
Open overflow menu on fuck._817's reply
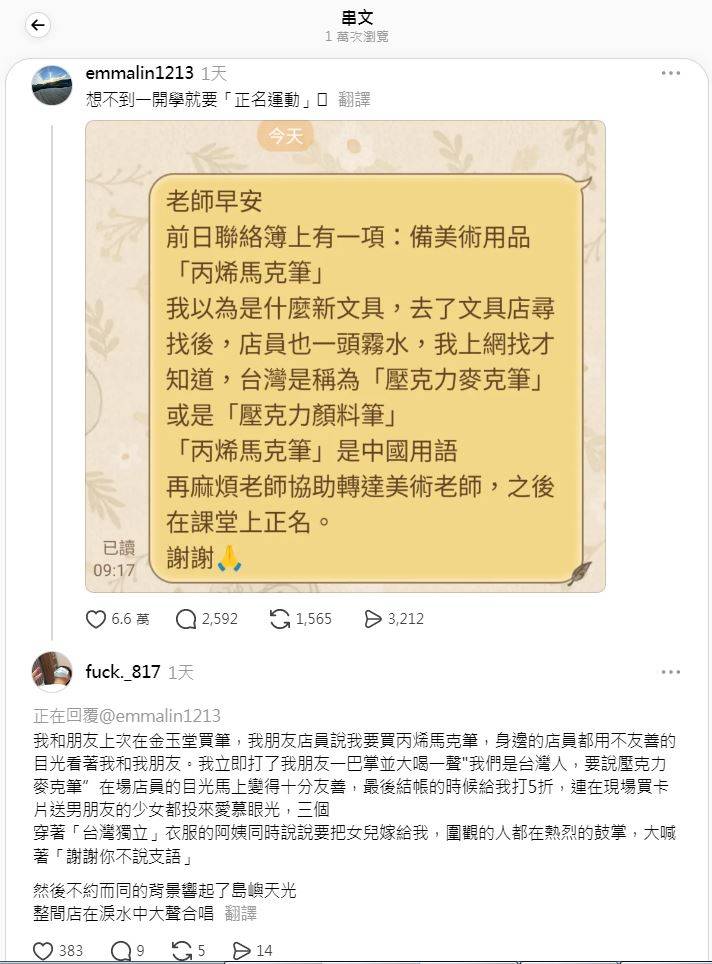pos(670,672)
